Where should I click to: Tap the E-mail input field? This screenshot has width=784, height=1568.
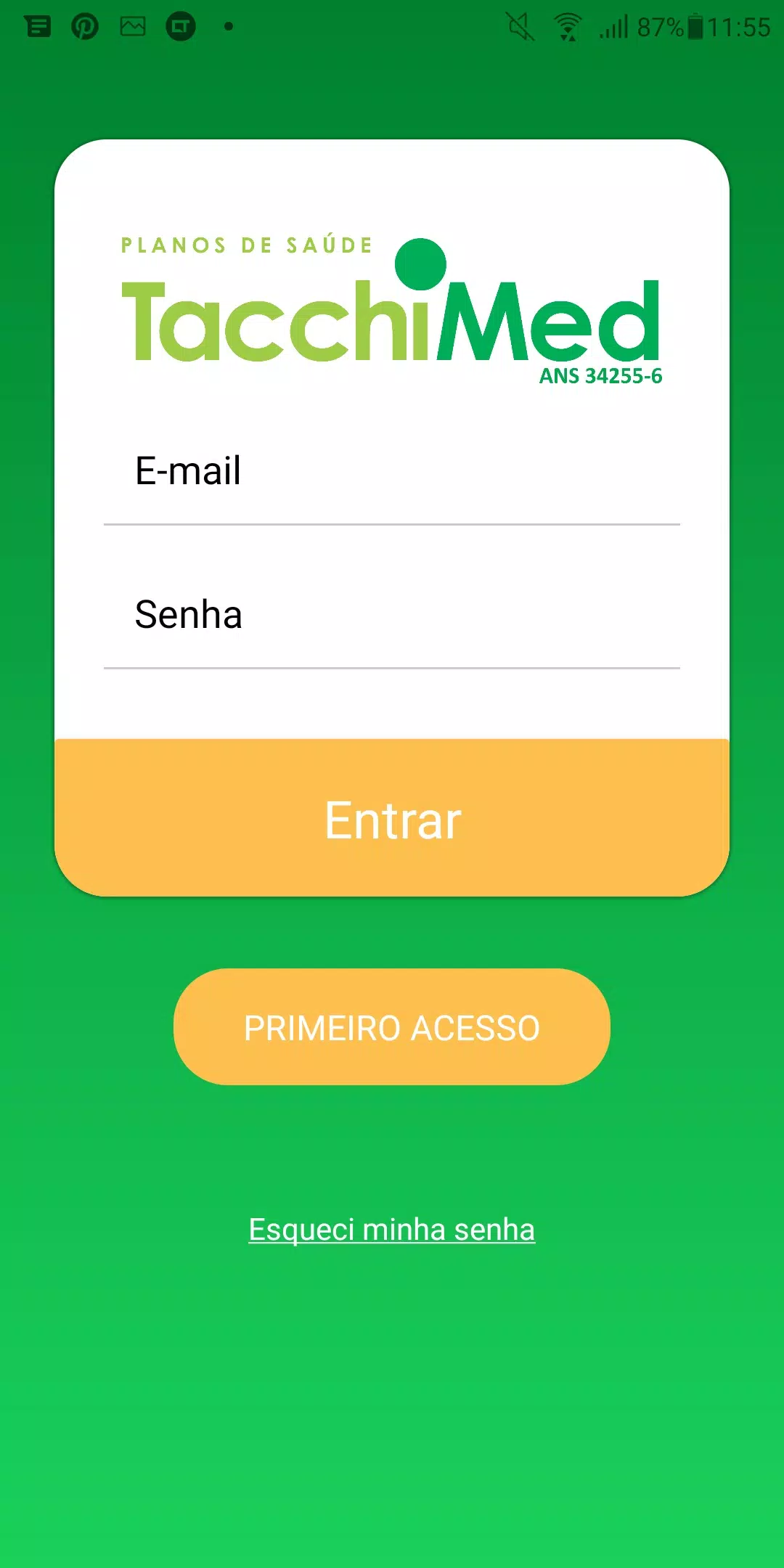tap(392, 472)
